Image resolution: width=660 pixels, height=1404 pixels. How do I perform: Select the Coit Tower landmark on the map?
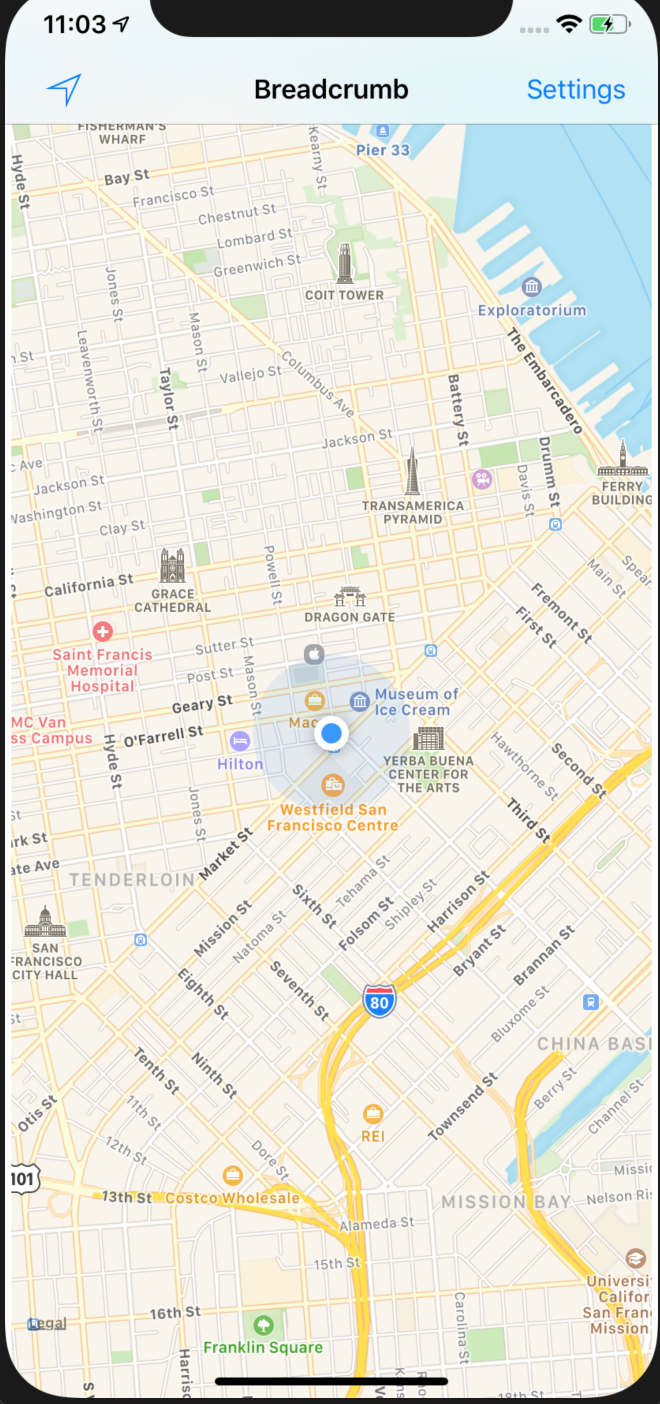[345, 264]
